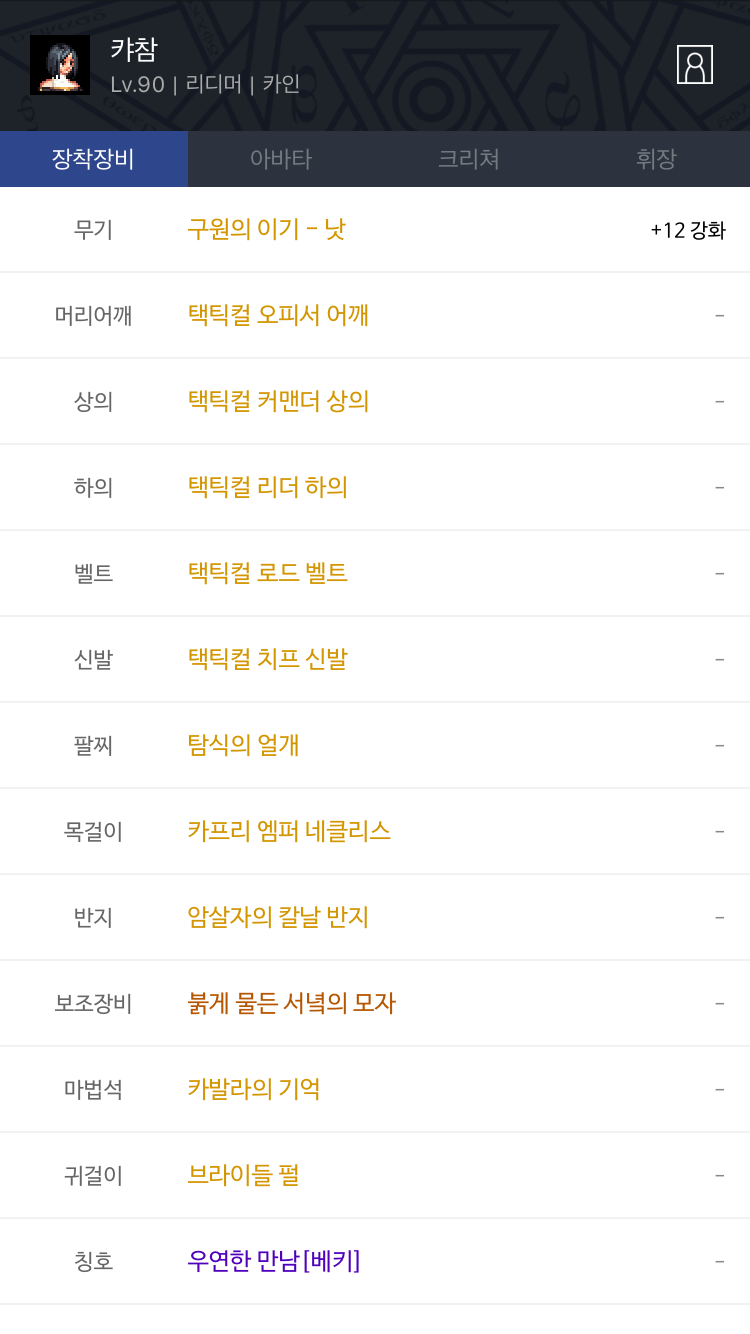The width and height of the screenshot is (750, 1334).
Task: Tap the character avatar 캬참
Action: pos(60,65)
